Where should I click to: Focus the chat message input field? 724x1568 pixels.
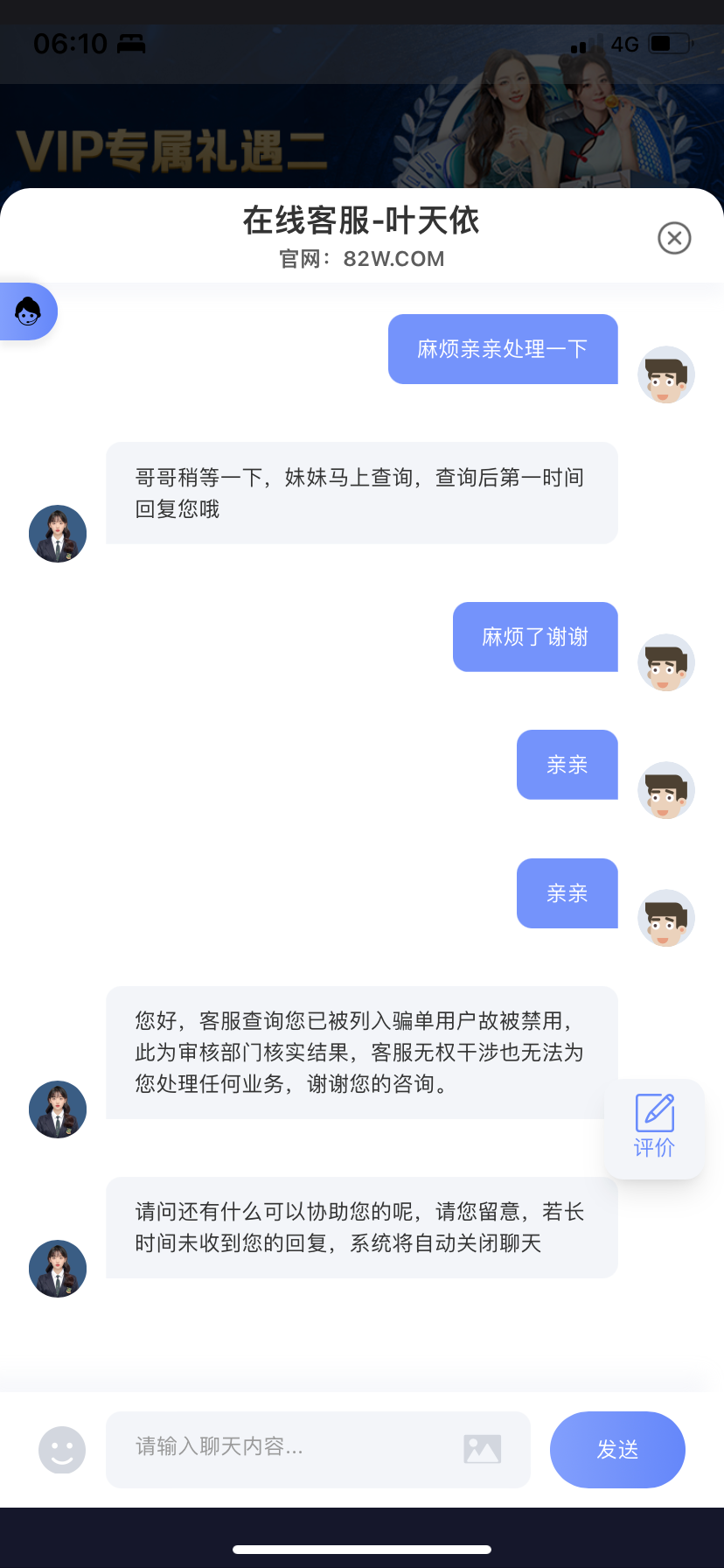[x=289, y=1448]
